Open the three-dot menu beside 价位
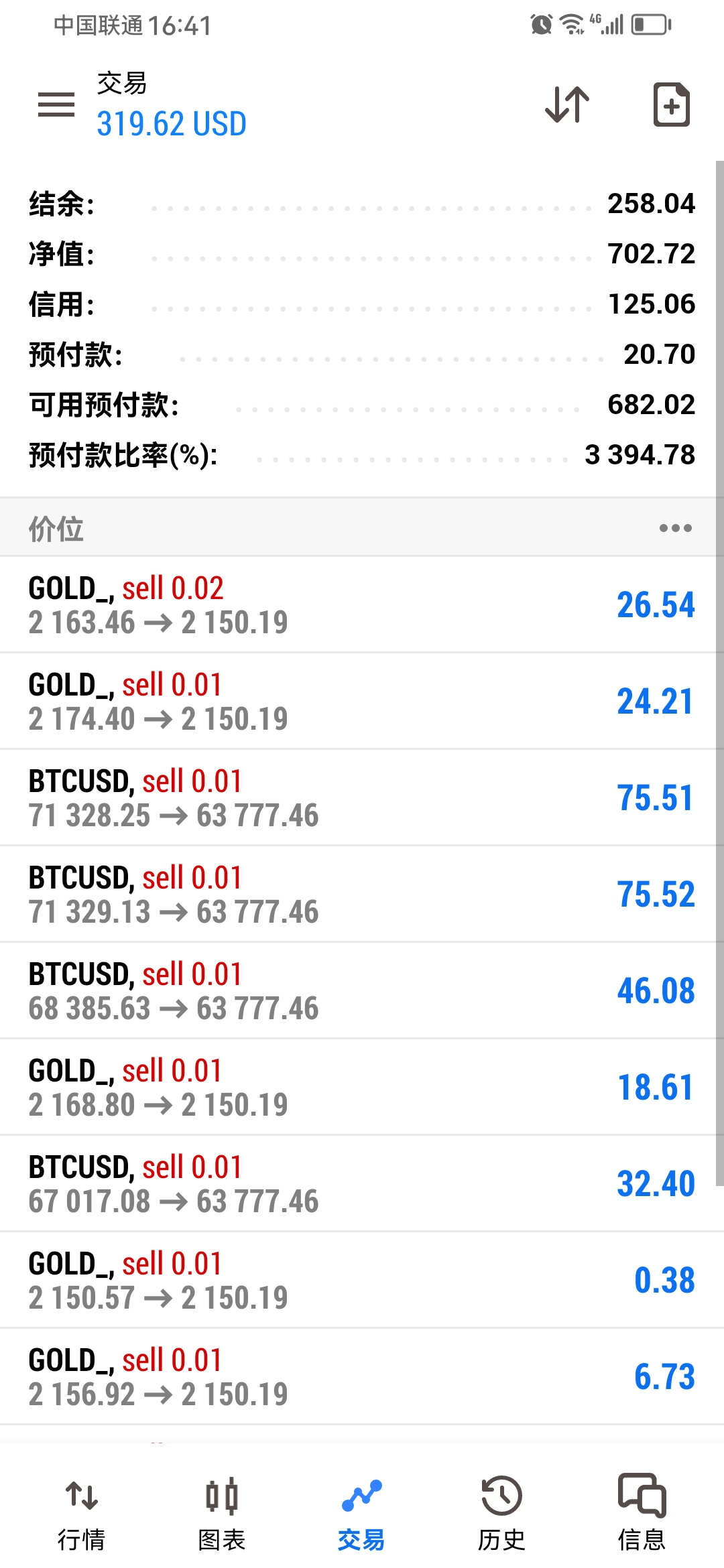 click(x=675, y=528)
